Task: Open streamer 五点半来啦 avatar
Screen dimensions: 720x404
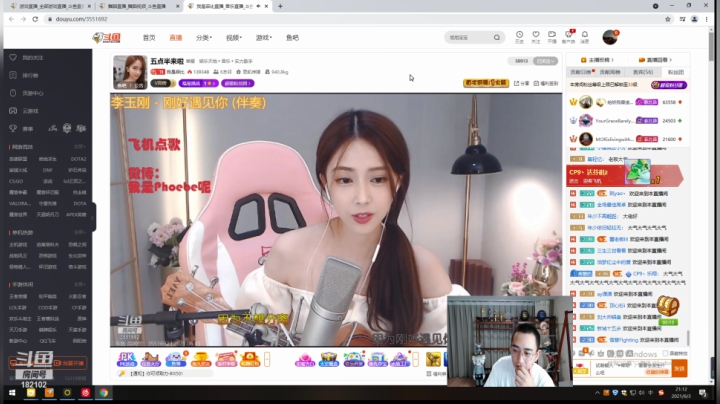Action: tap(130, 72)
